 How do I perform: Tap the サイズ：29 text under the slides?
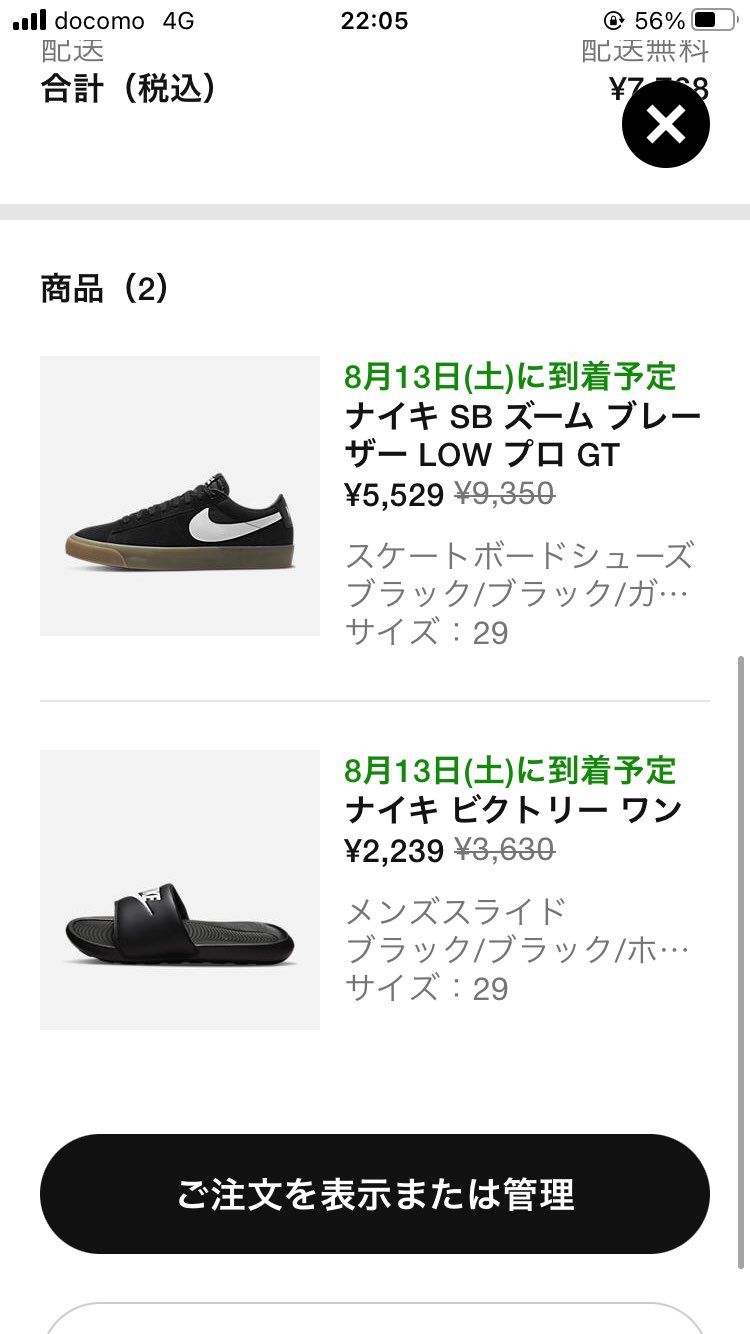[x=428, y=989]
